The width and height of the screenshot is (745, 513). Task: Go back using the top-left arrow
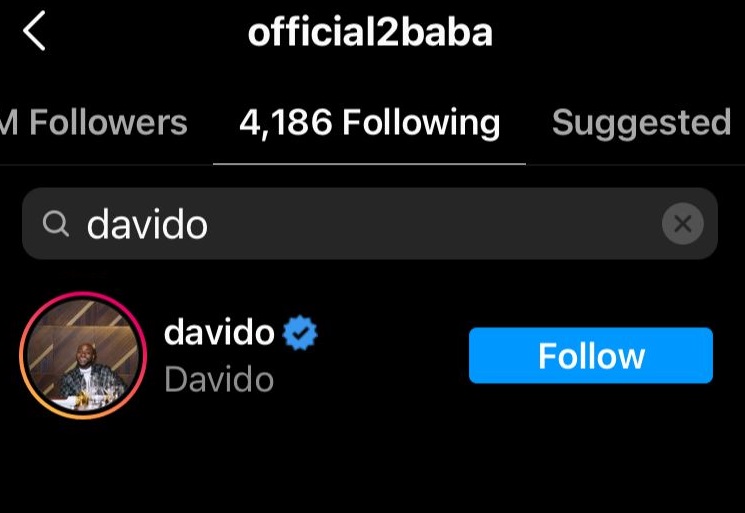click(x=35, y=32)
